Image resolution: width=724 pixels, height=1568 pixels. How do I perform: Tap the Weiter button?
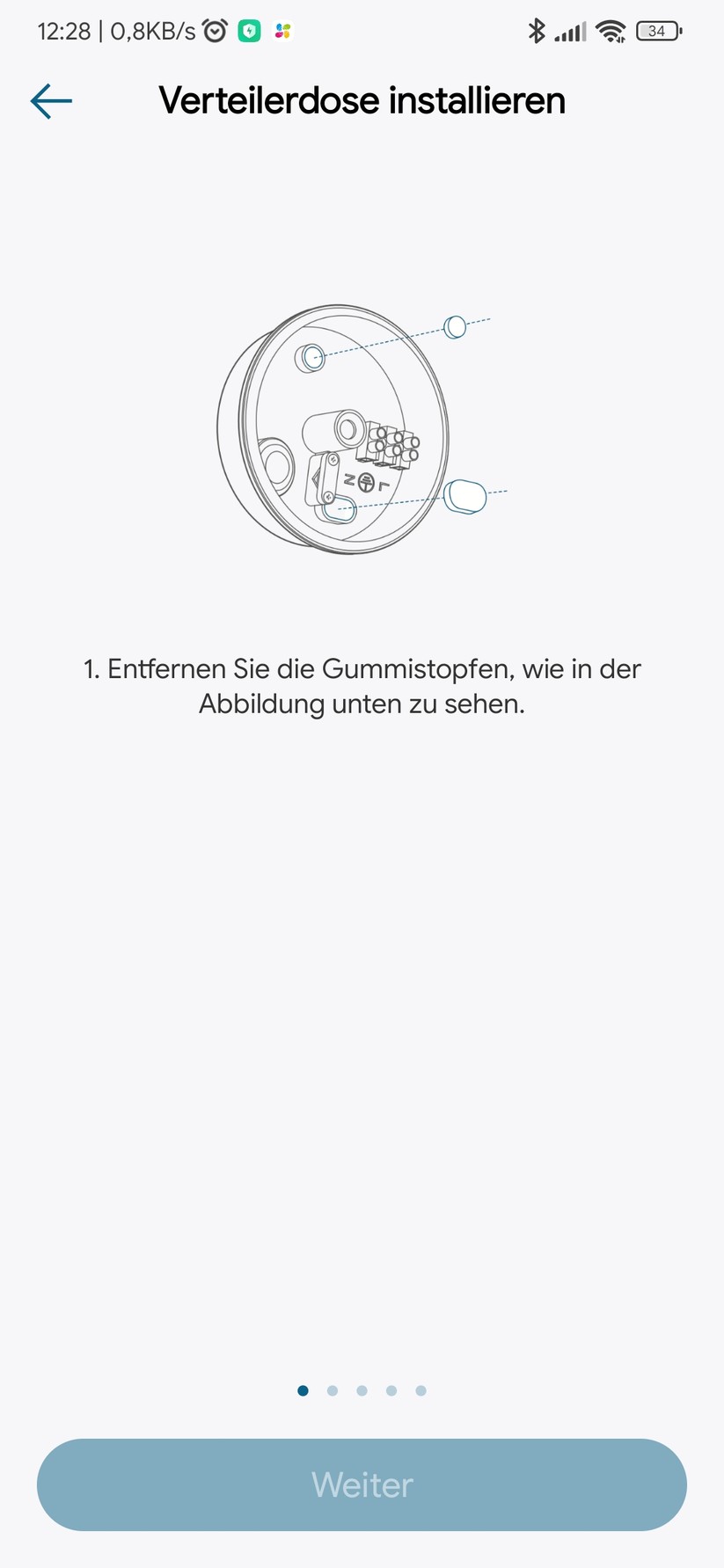[x=362, y=1484]
